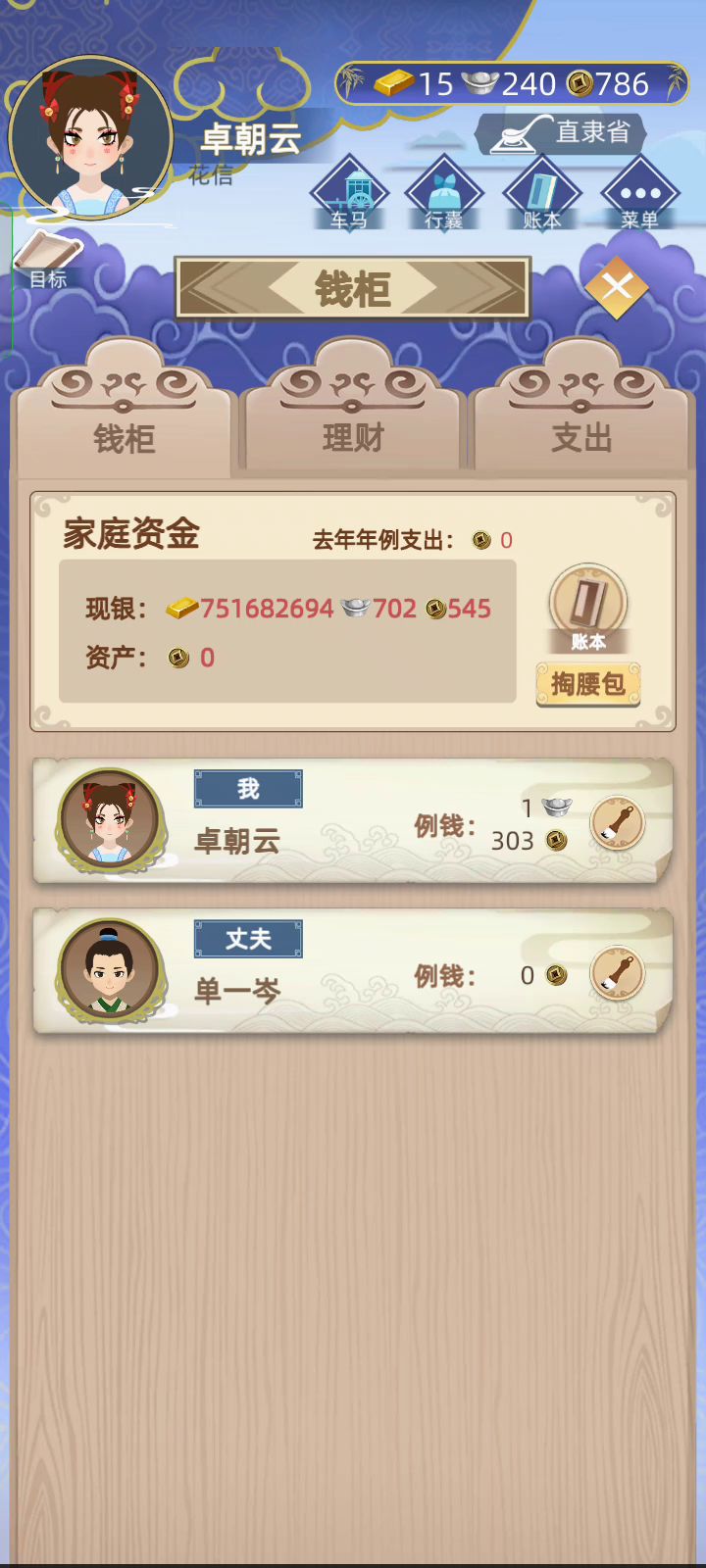Edit 单一岑's allowance with the brush icon
Image resolution: width=706 pixels, height=1568 pixels.
tap(617, 973)
